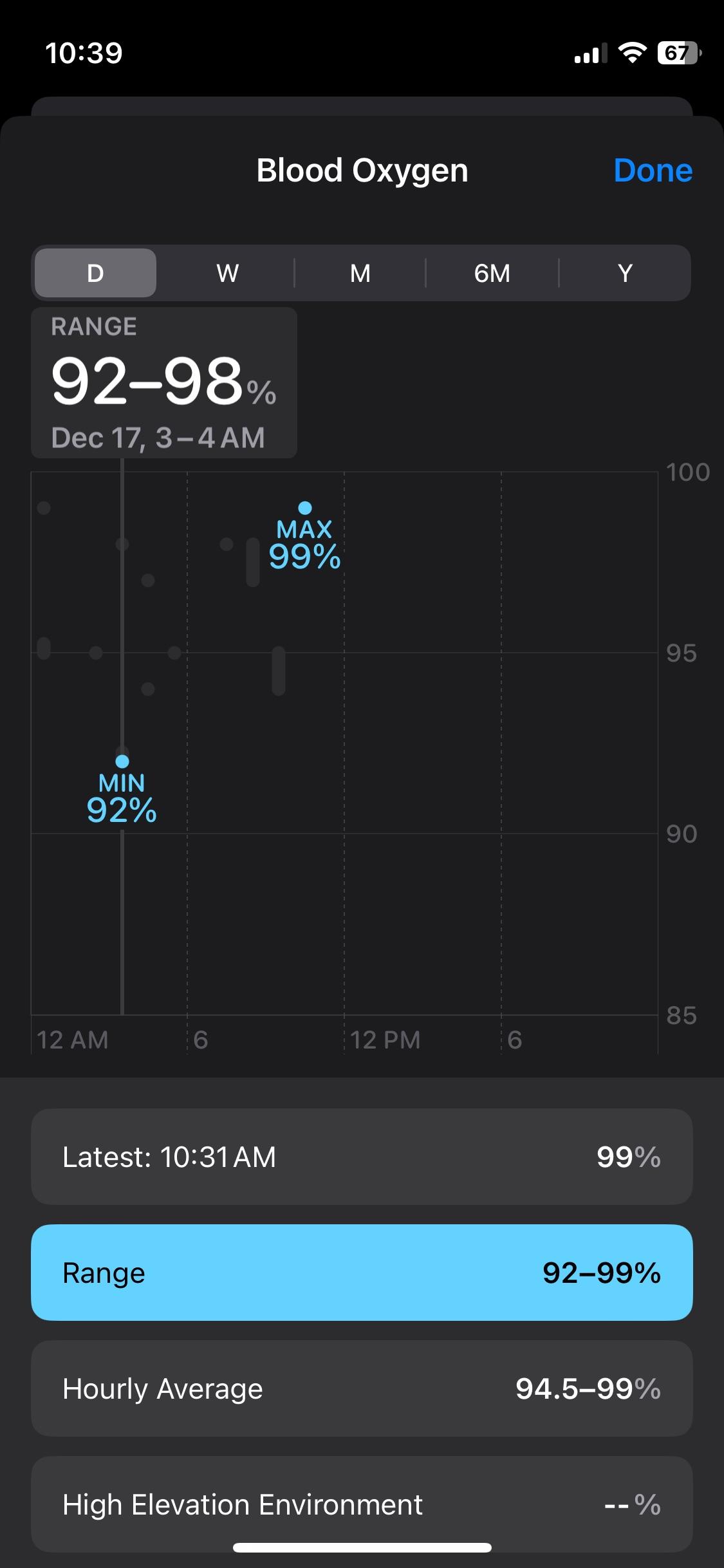Select the Latest 10:31 AM row
Image resolution: width=724 pixels, height=1568 pixels.
click(x=362, y=1157)
